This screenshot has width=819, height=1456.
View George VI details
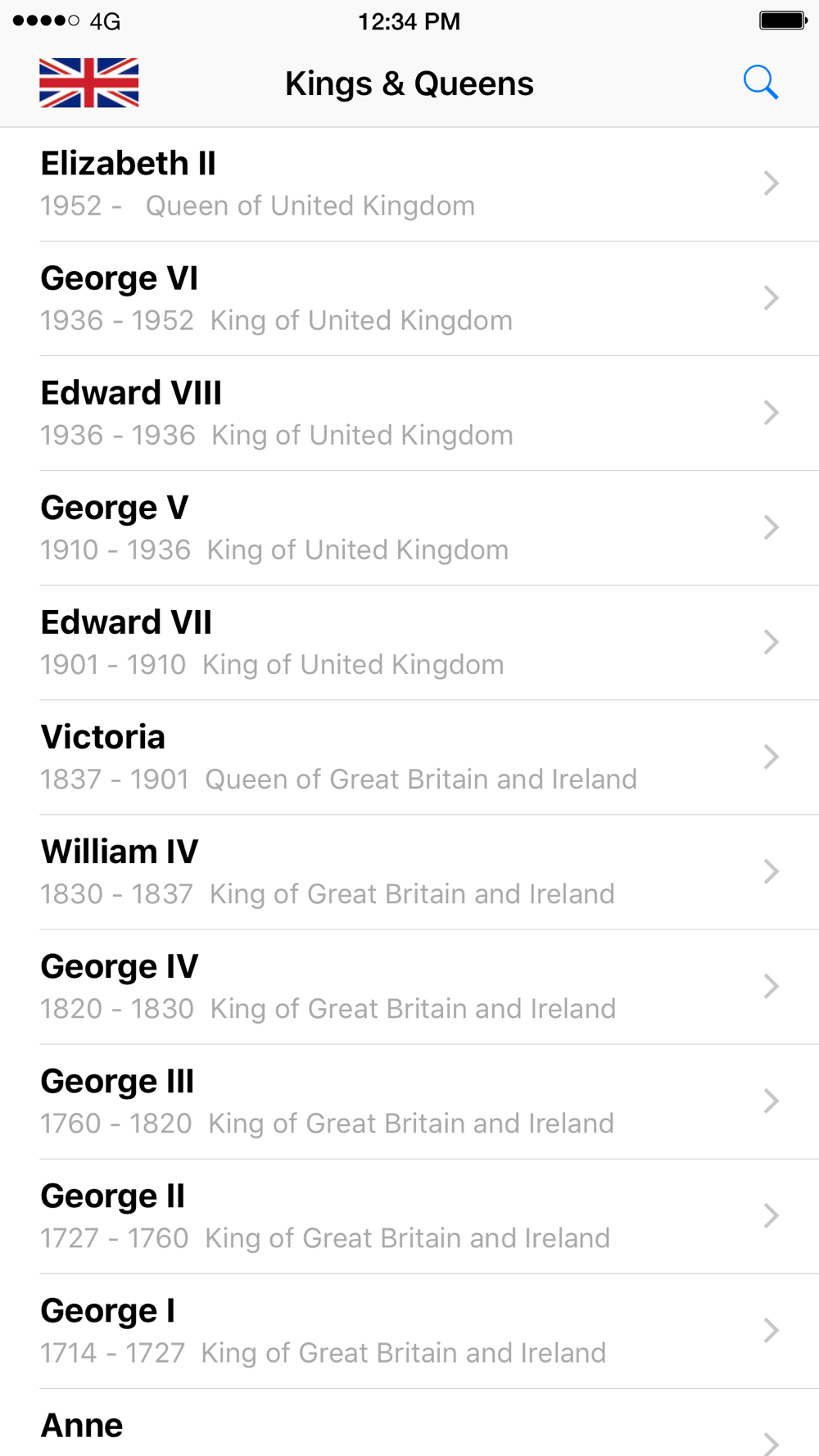click(x=409, y=299)
